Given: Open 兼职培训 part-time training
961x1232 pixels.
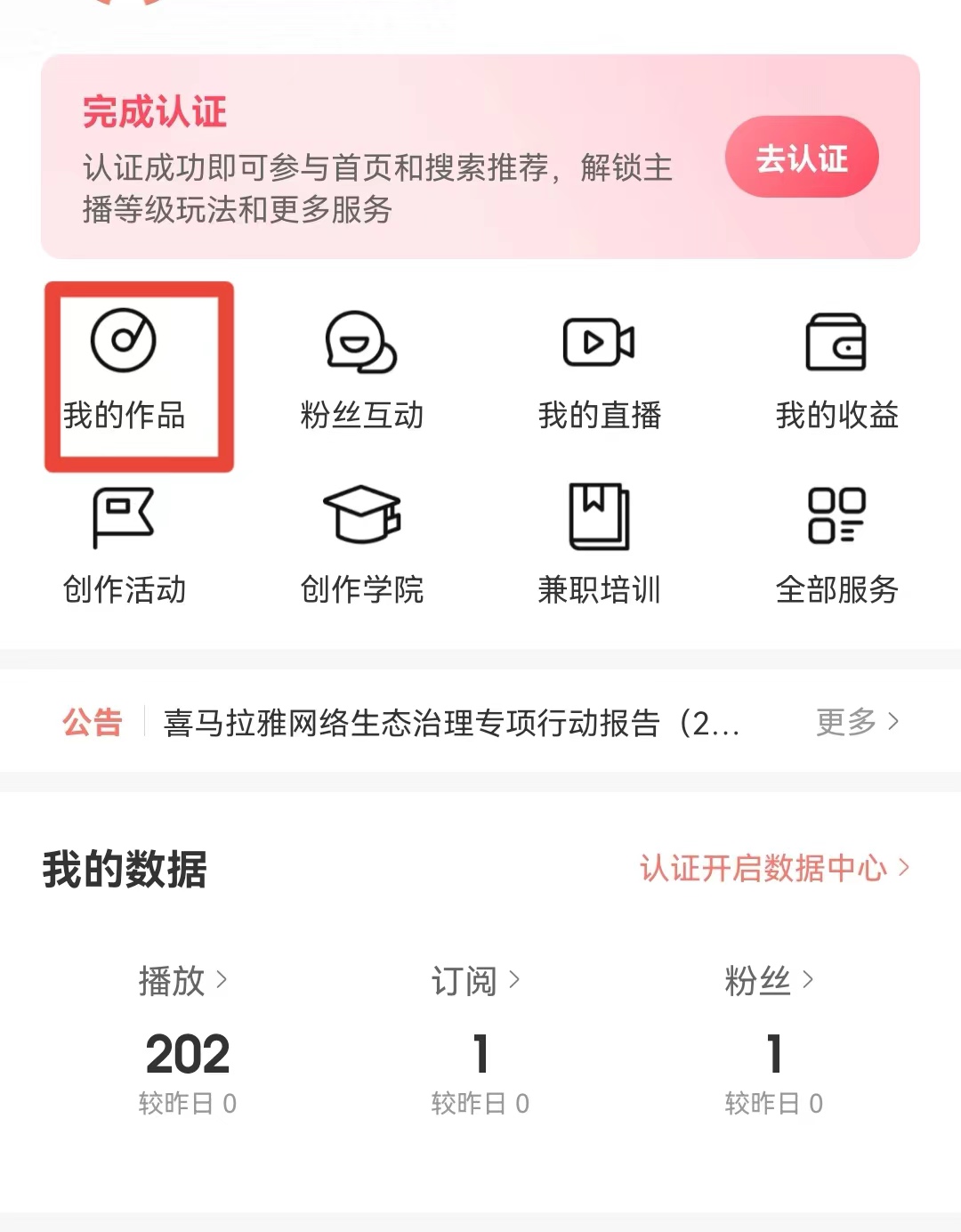Looking at the screenshot, I should pyautogui.click(x=598, y=543).
